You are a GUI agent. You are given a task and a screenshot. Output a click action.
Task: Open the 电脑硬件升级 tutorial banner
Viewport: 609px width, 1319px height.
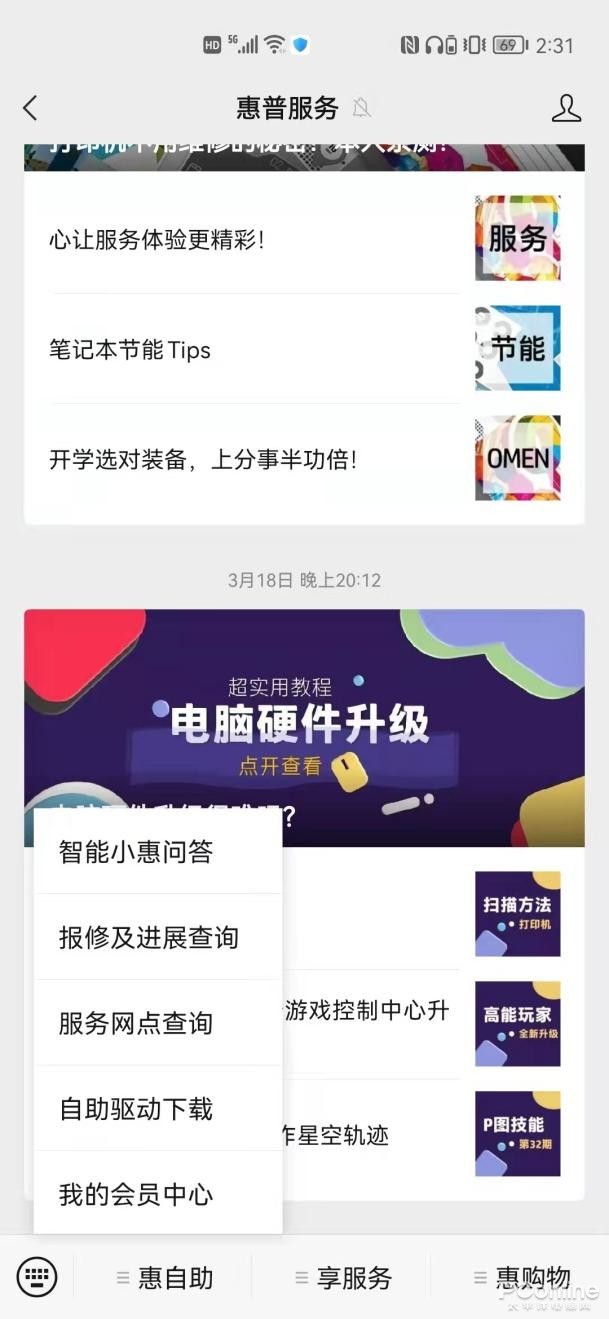(x=304, y=720)
